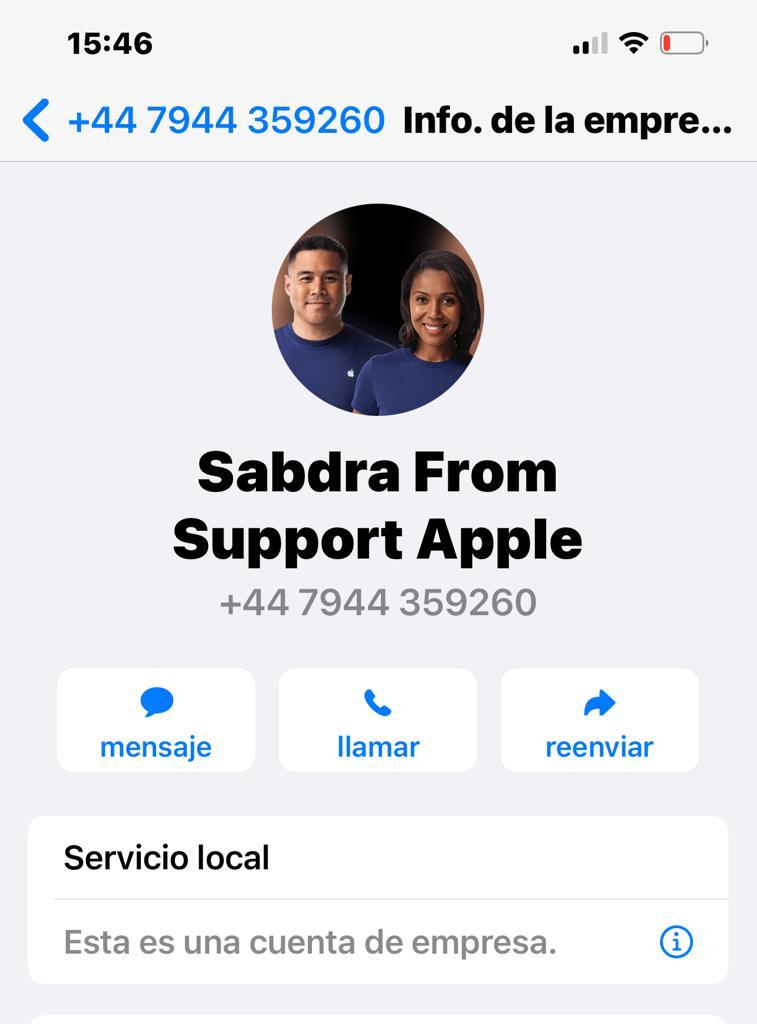Select the 'mensaje' action button
The width and height of the screenshot is (757, 1024).
click(x=155, y=719)
